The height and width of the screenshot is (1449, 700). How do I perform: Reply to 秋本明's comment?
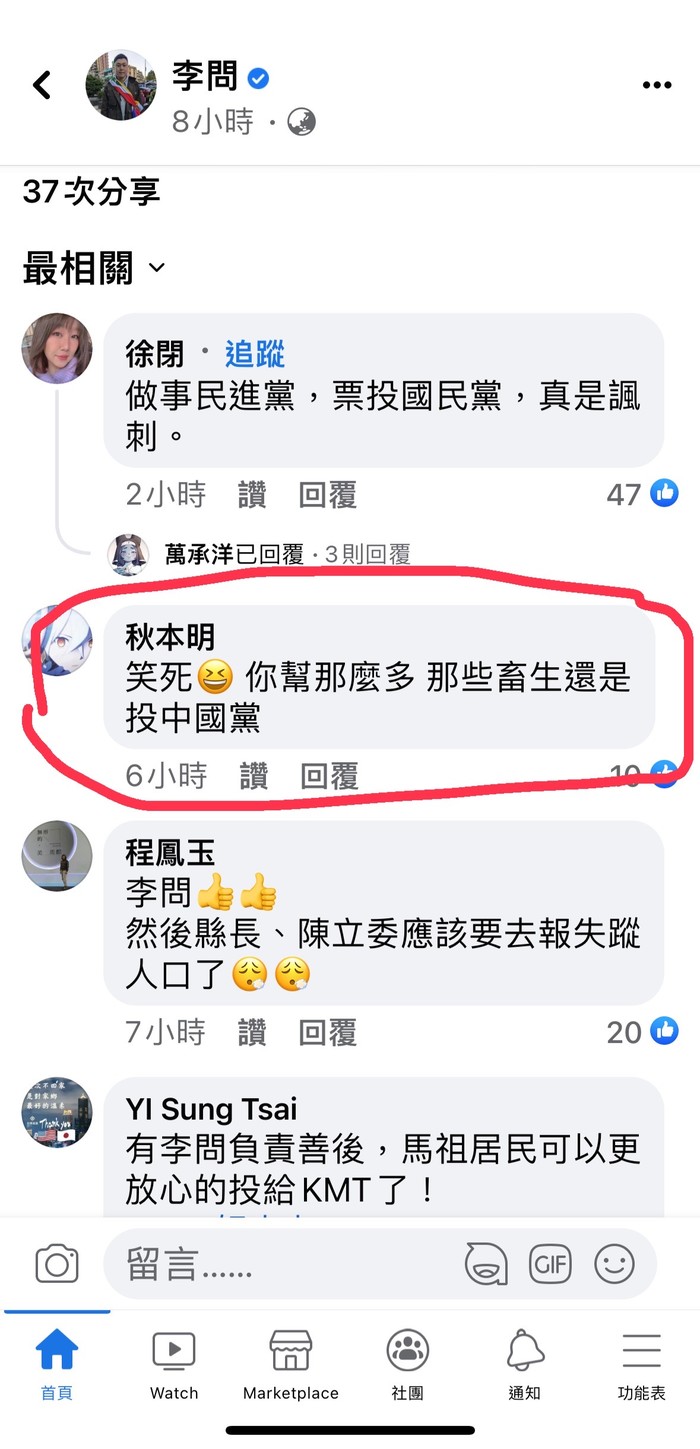329,776
